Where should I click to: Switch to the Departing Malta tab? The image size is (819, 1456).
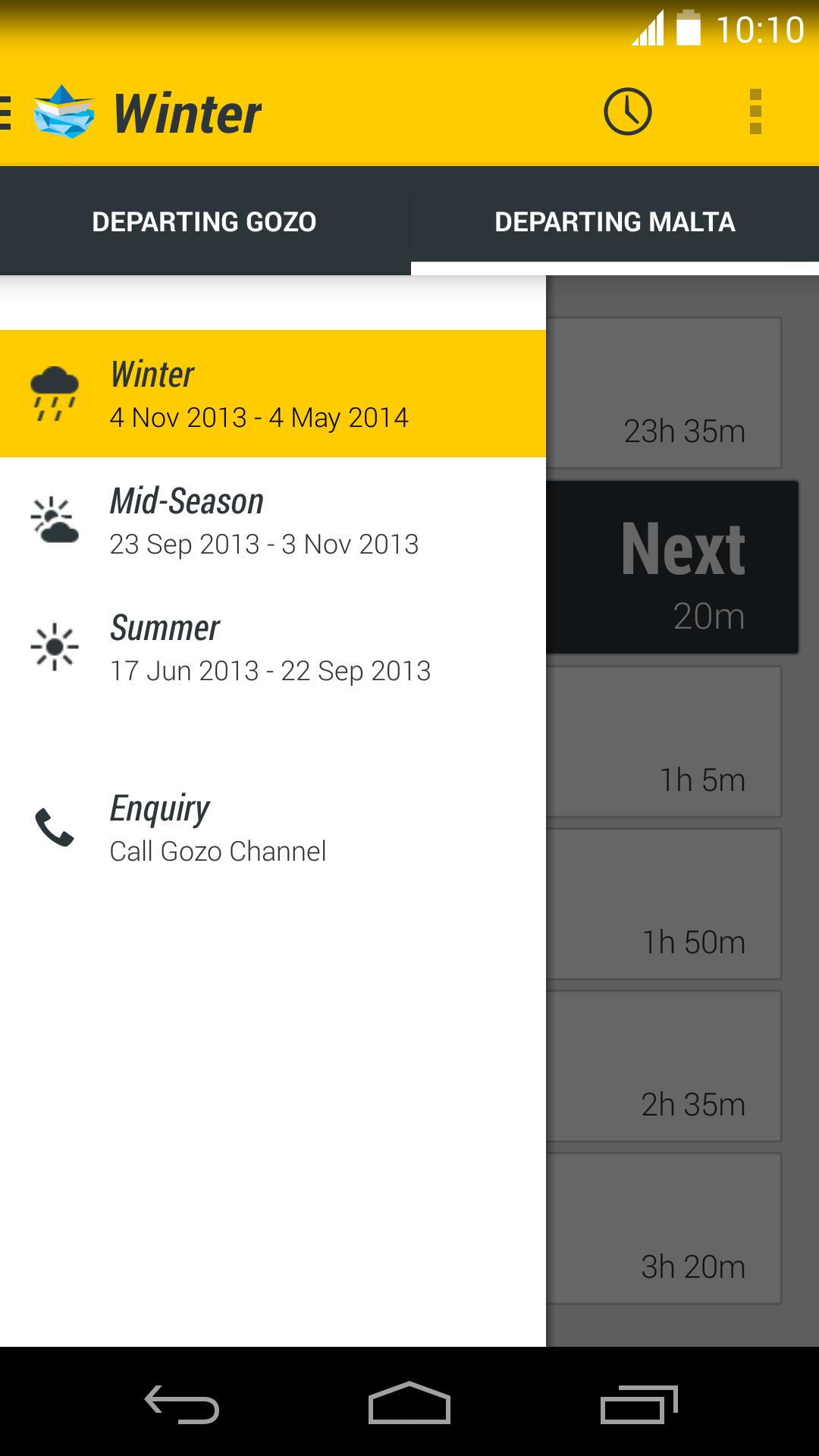[614, 221]
